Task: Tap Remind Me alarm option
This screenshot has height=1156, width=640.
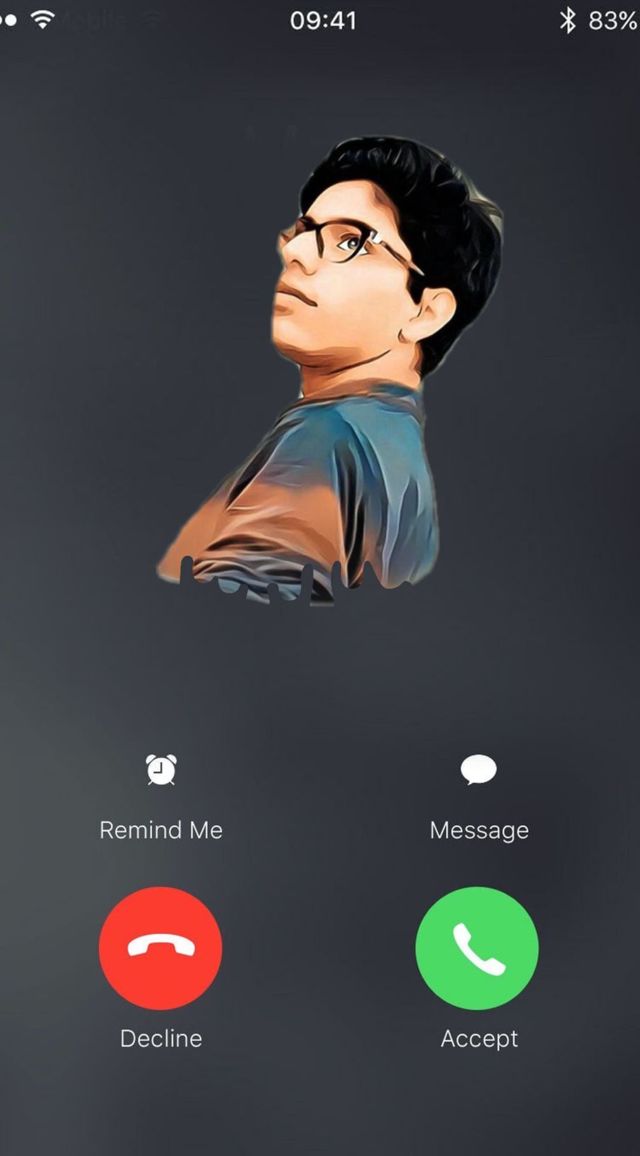Action: click(161, 771)
